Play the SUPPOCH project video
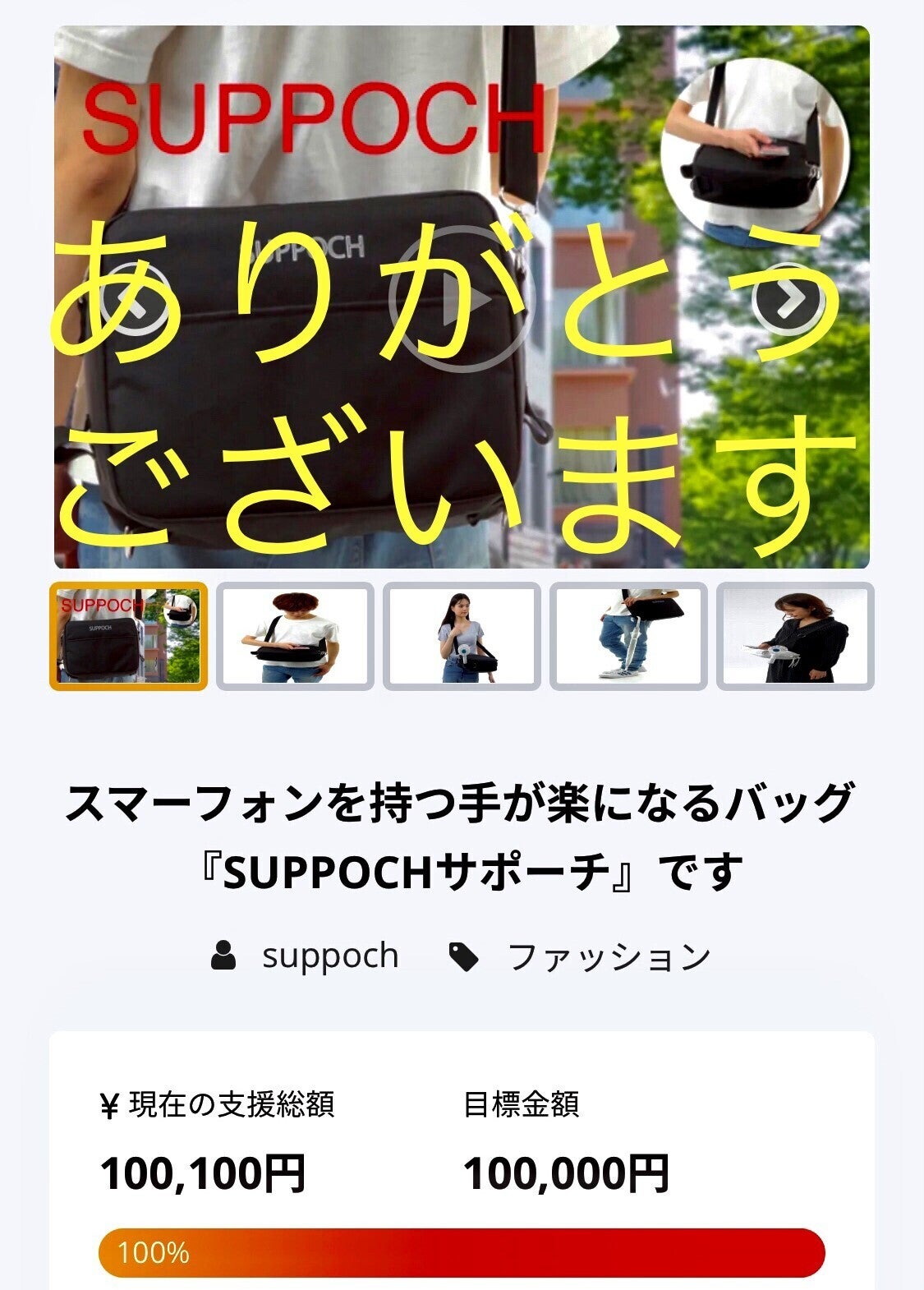 461,298
